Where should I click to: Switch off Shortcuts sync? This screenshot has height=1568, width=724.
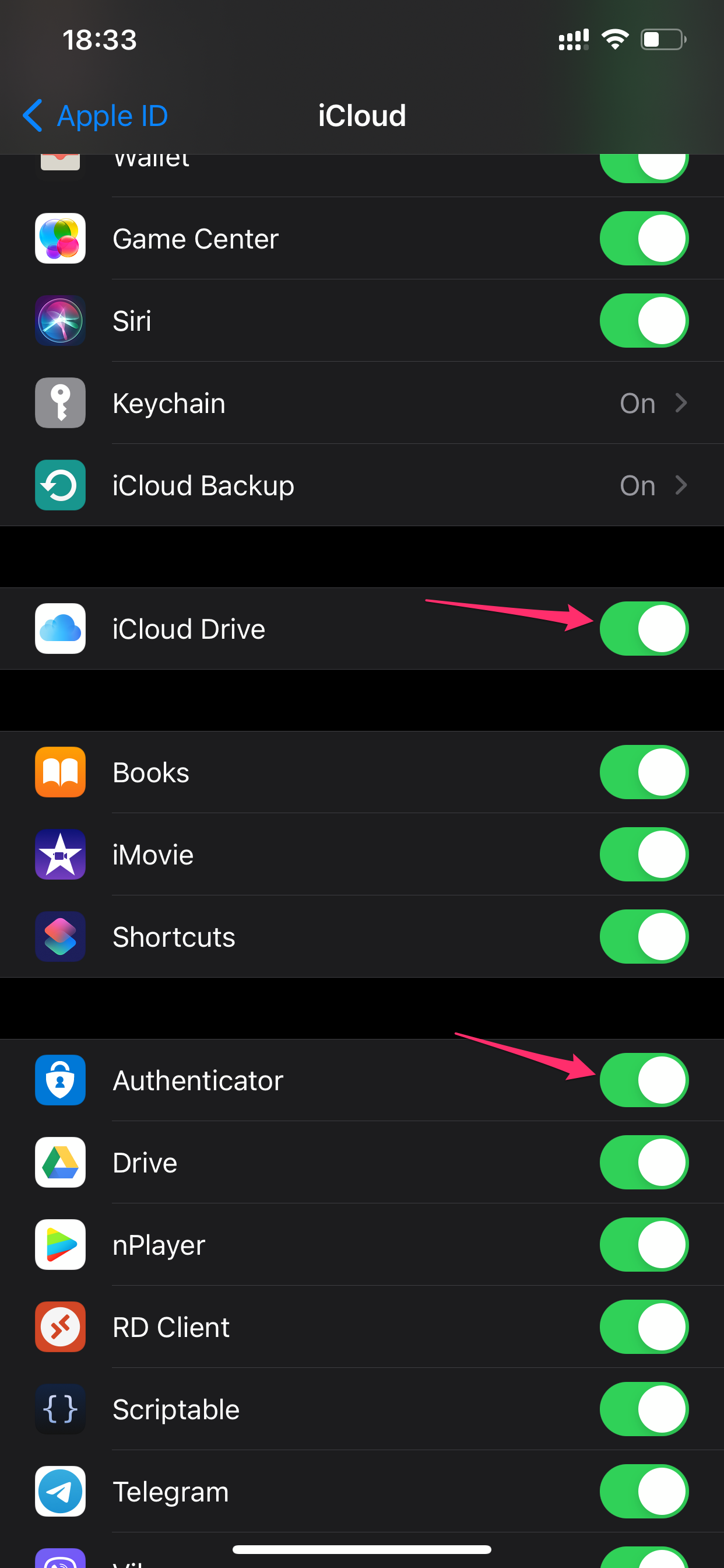click(644, 936)
